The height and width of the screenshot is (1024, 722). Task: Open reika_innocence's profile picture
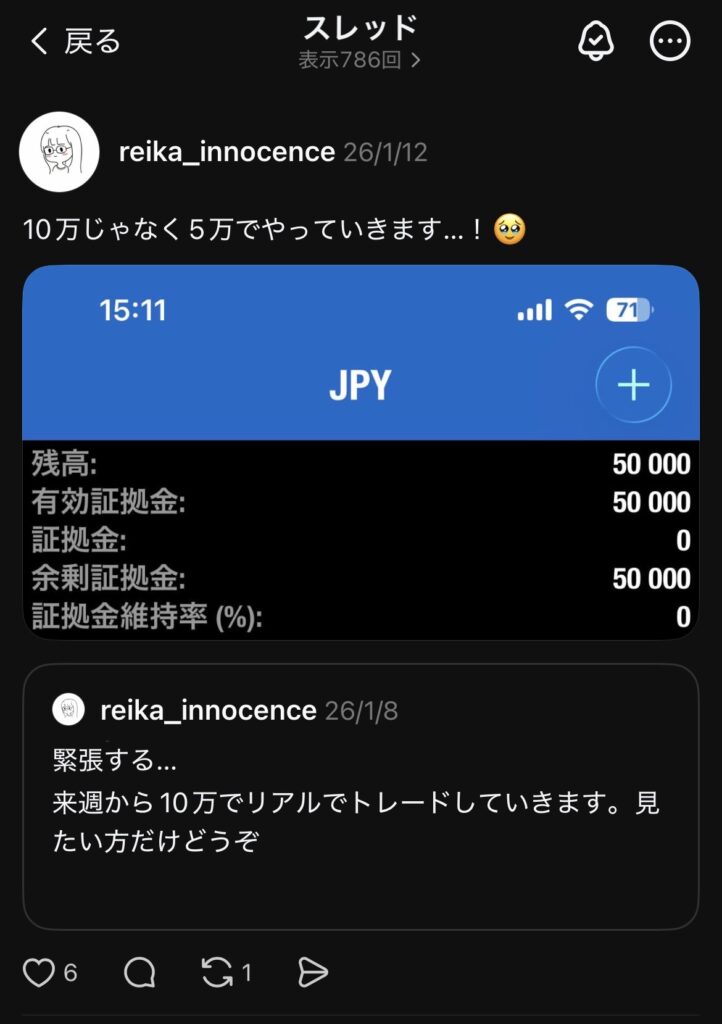[59, 151]
